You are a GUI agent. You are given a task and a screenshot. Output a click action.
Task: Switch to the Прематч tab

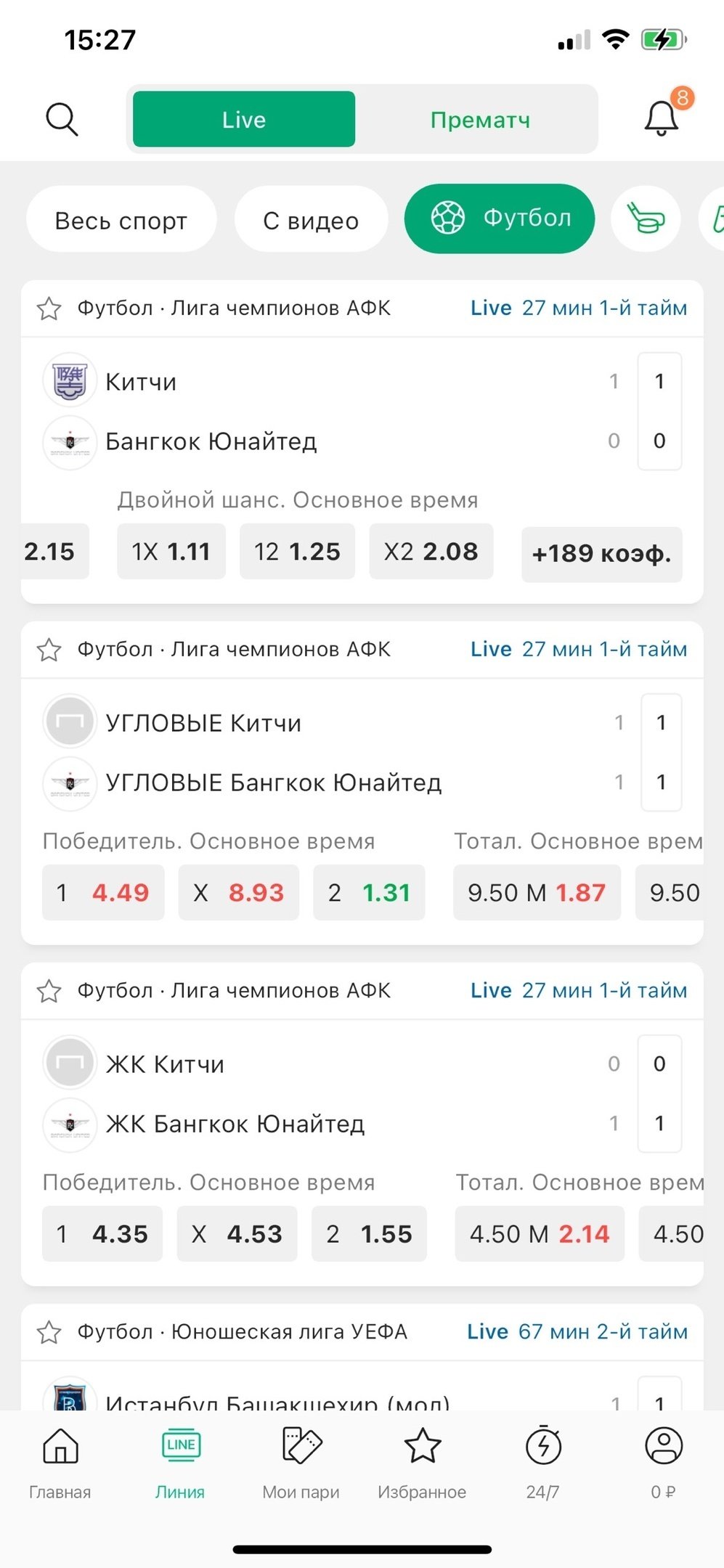point(479,120)
